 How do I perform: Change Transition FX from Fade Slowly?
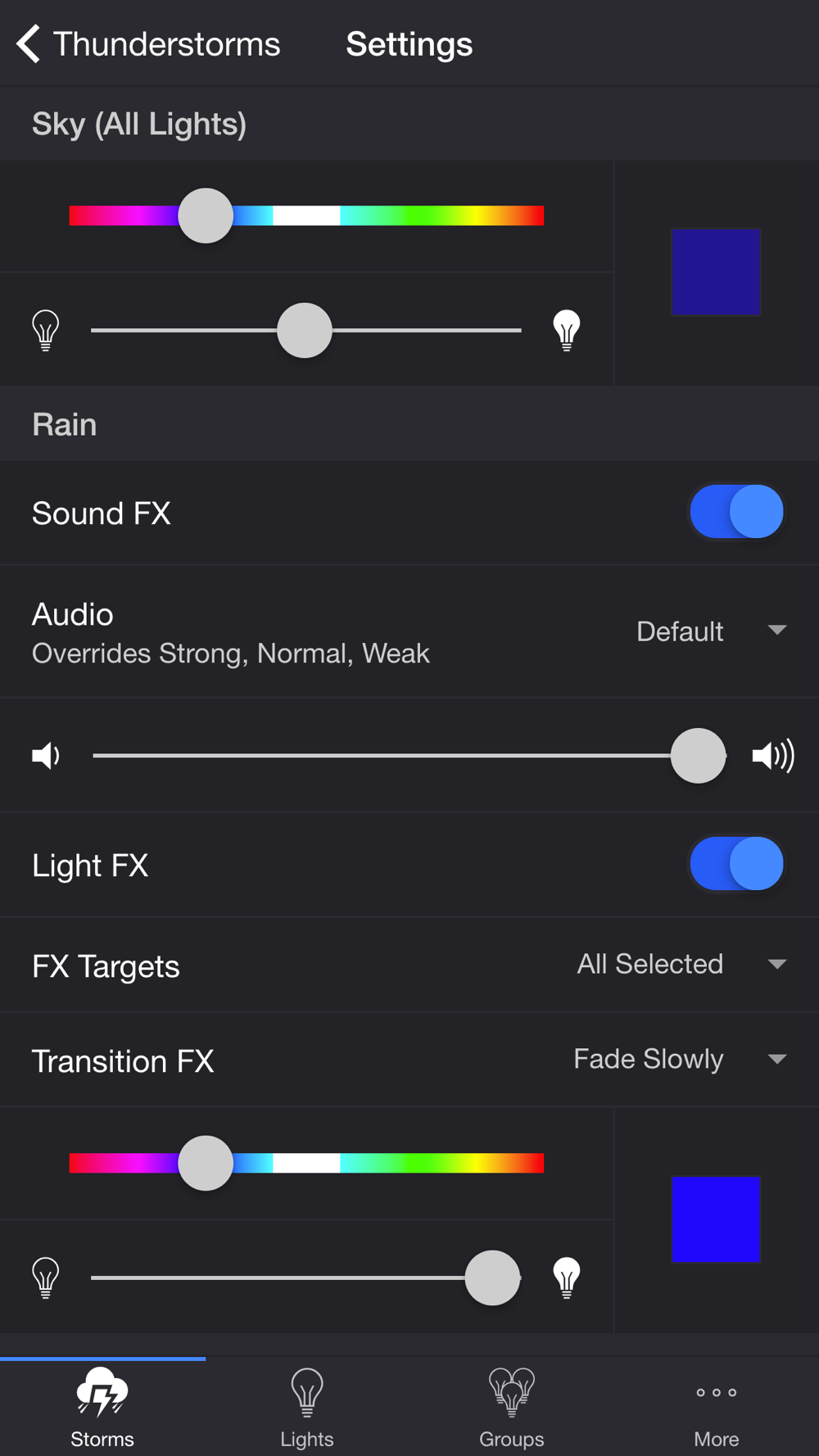point(680,1059)
